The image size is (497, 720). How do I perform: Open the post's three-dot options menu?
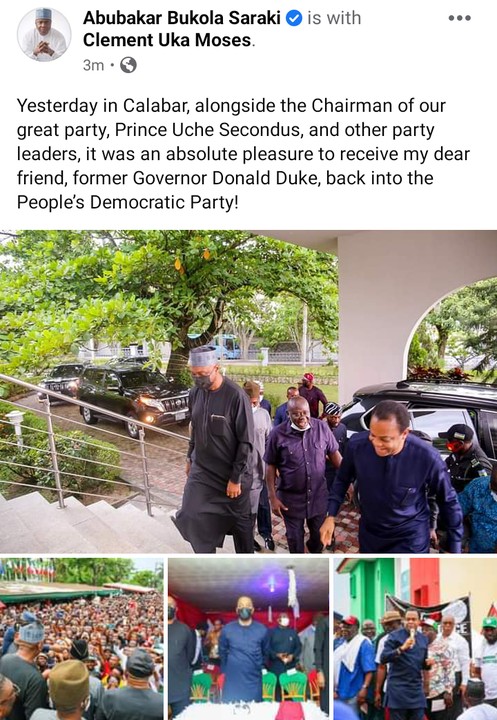(459, 18)
